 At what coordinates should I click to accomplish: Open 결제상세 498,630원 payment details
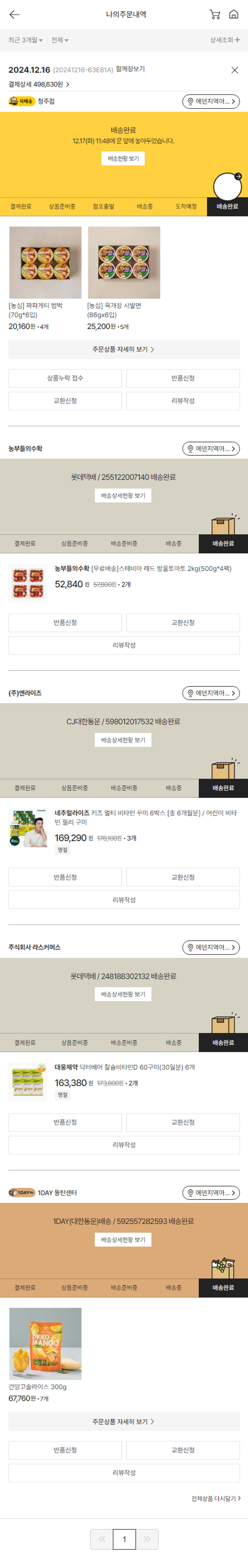tap(39, 85)
